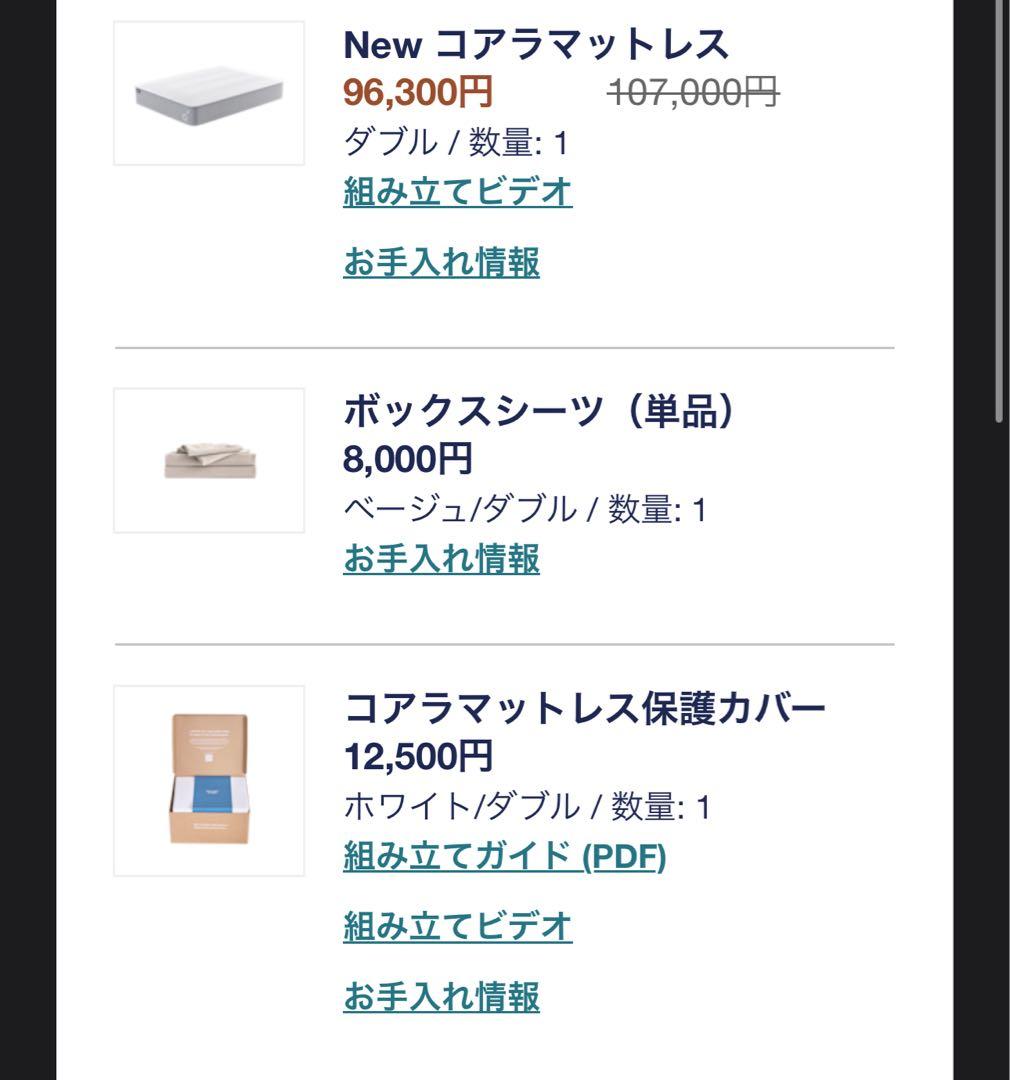View お手入れ情報 for the mattress
Screen dimensions: 1010x1080
(441, 261)
